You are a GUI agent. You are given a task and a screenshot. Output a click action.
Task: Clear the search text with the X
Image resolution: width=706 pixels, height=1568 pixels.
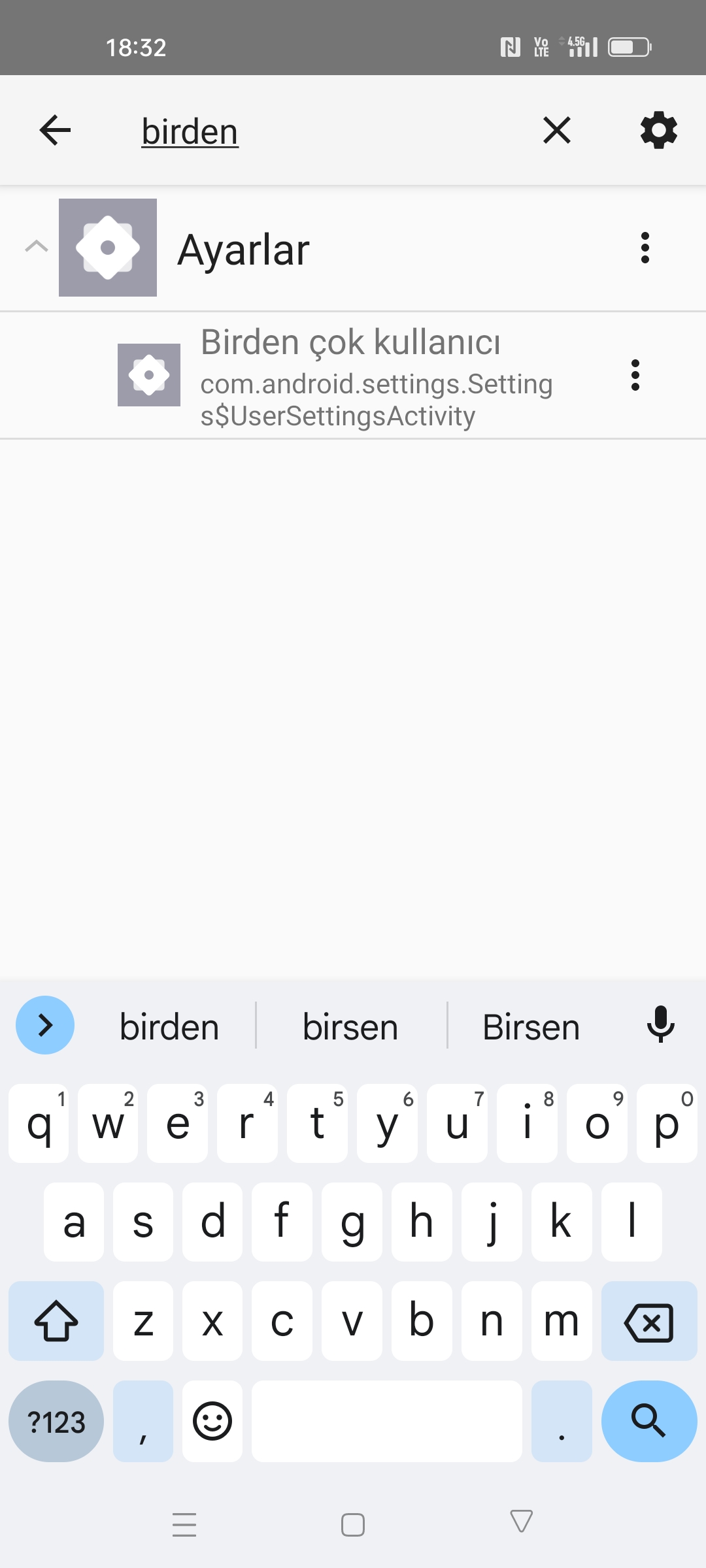click(x=557, y=130)
